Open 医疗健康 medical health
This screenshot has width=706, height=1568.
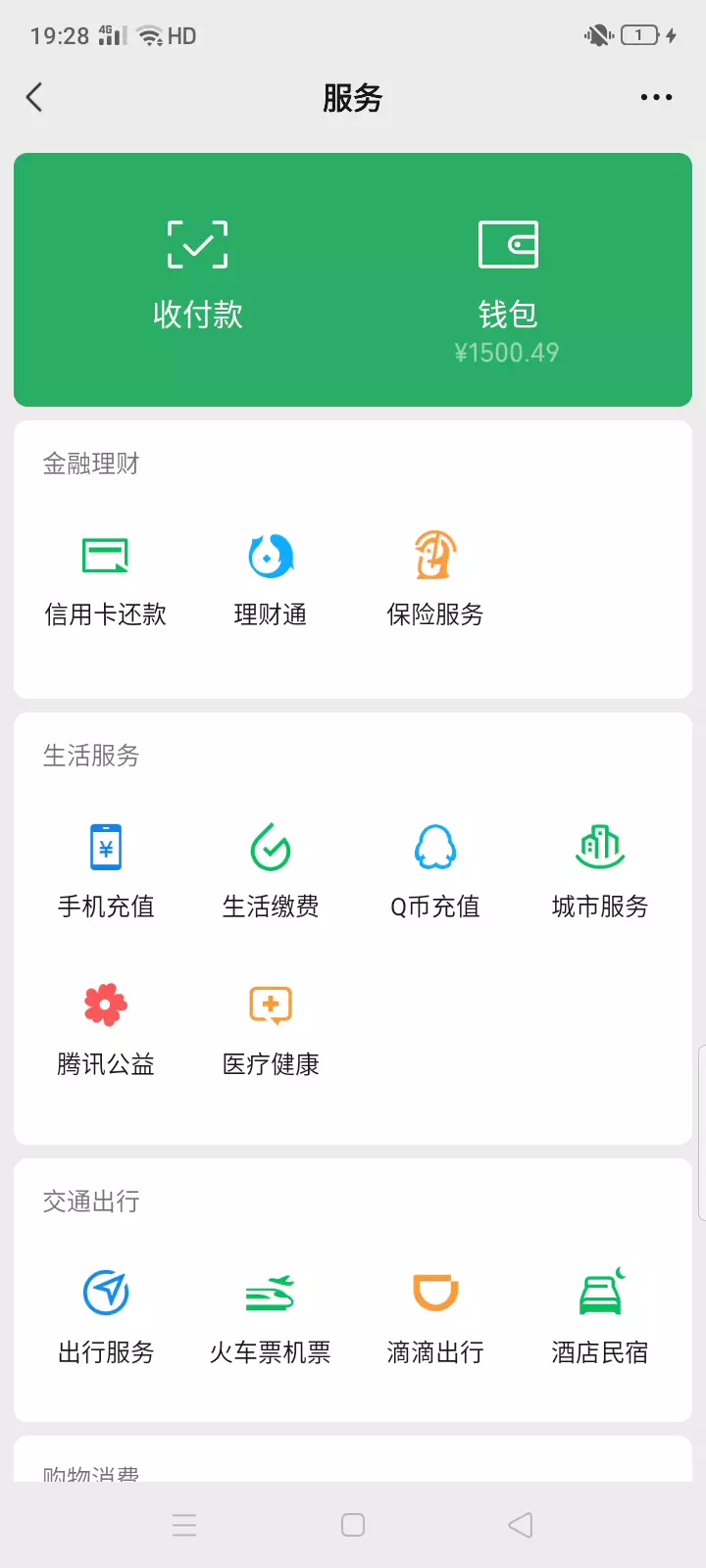271,1029
